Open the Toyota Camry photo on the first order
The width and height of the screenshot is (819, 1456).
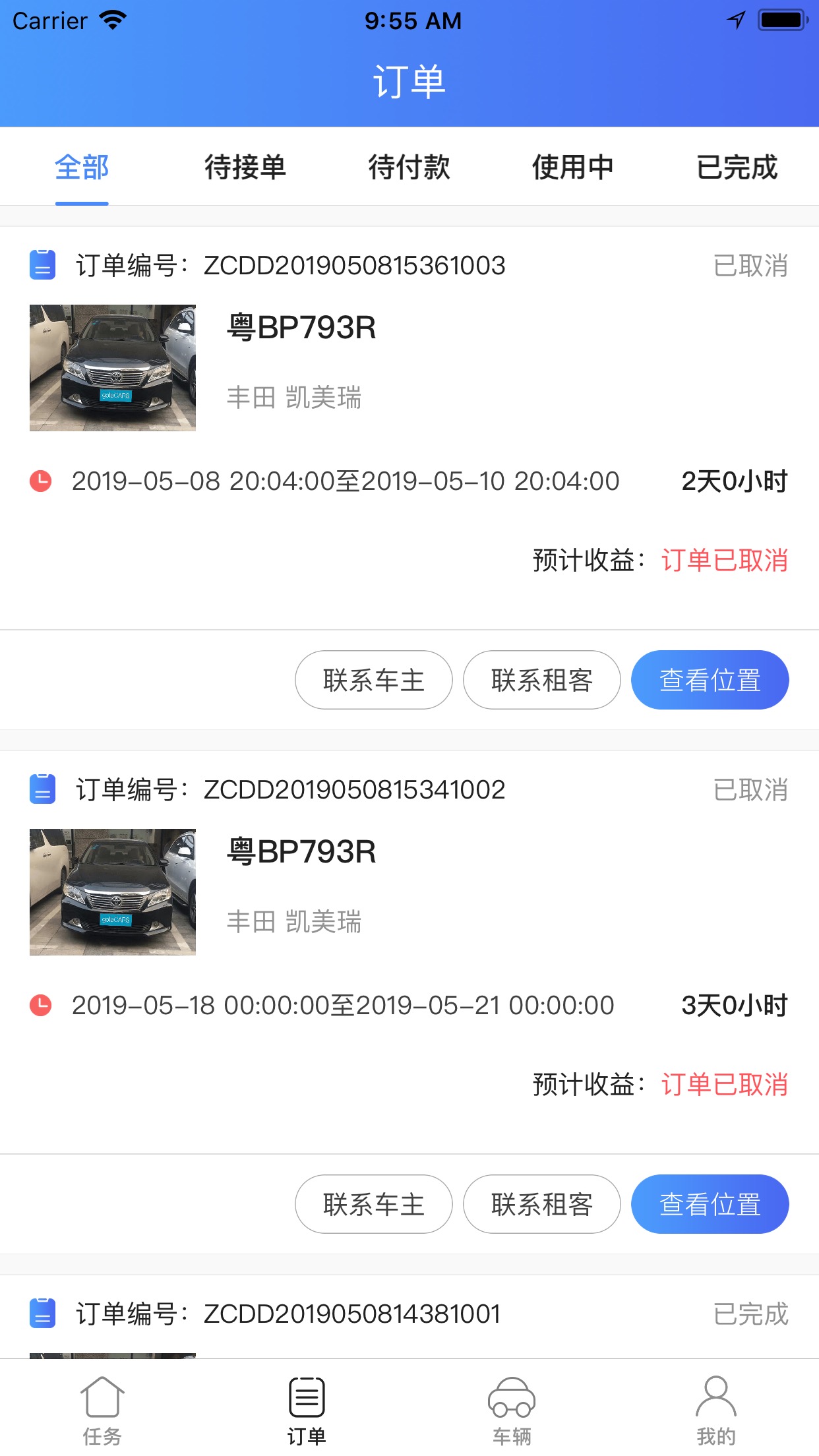112,367
